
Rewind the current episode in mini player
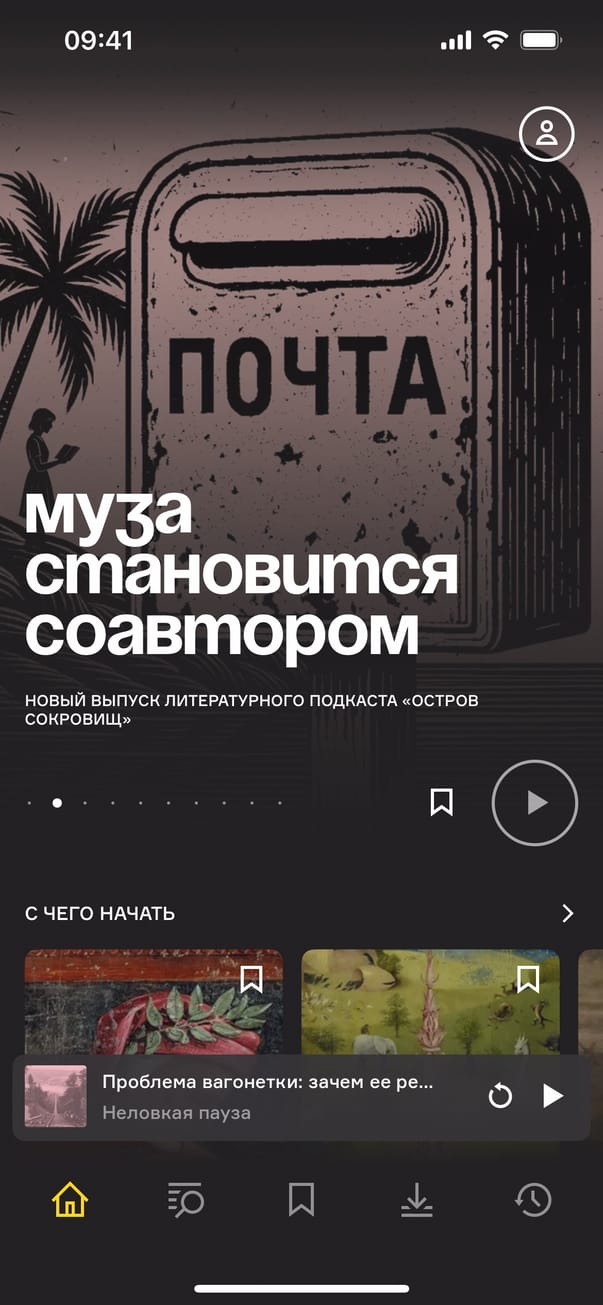click(x=500, y=1096)
